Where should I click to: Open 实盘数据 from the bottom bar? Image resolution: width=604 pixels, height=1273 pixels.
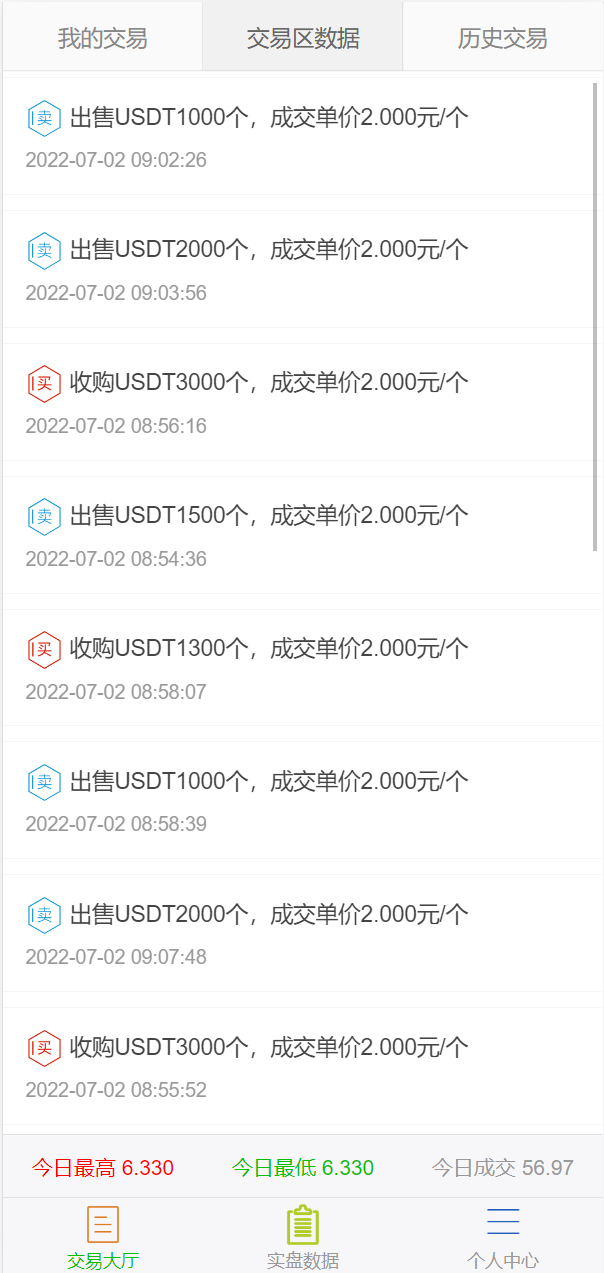click(x=303, y=1237)
